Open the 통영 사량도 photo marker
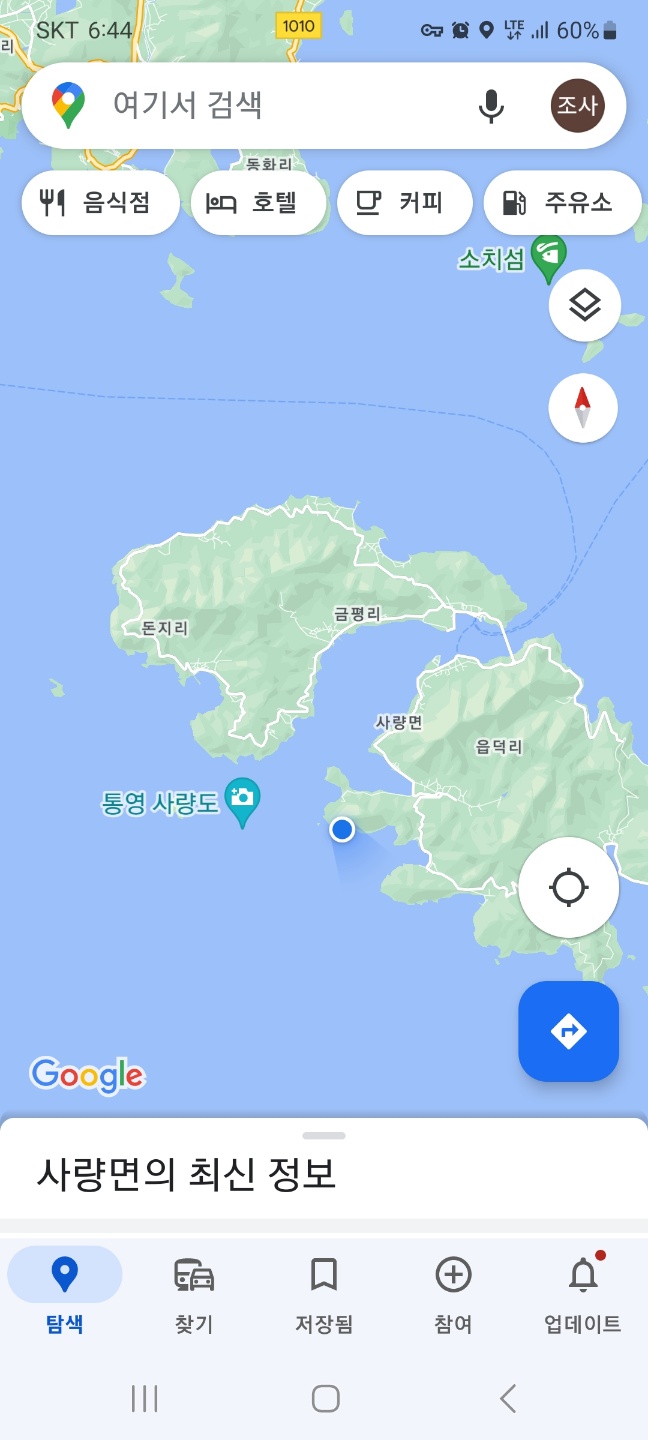Image resolution: width=648 pixels, height=1440 pixels. 242,799
